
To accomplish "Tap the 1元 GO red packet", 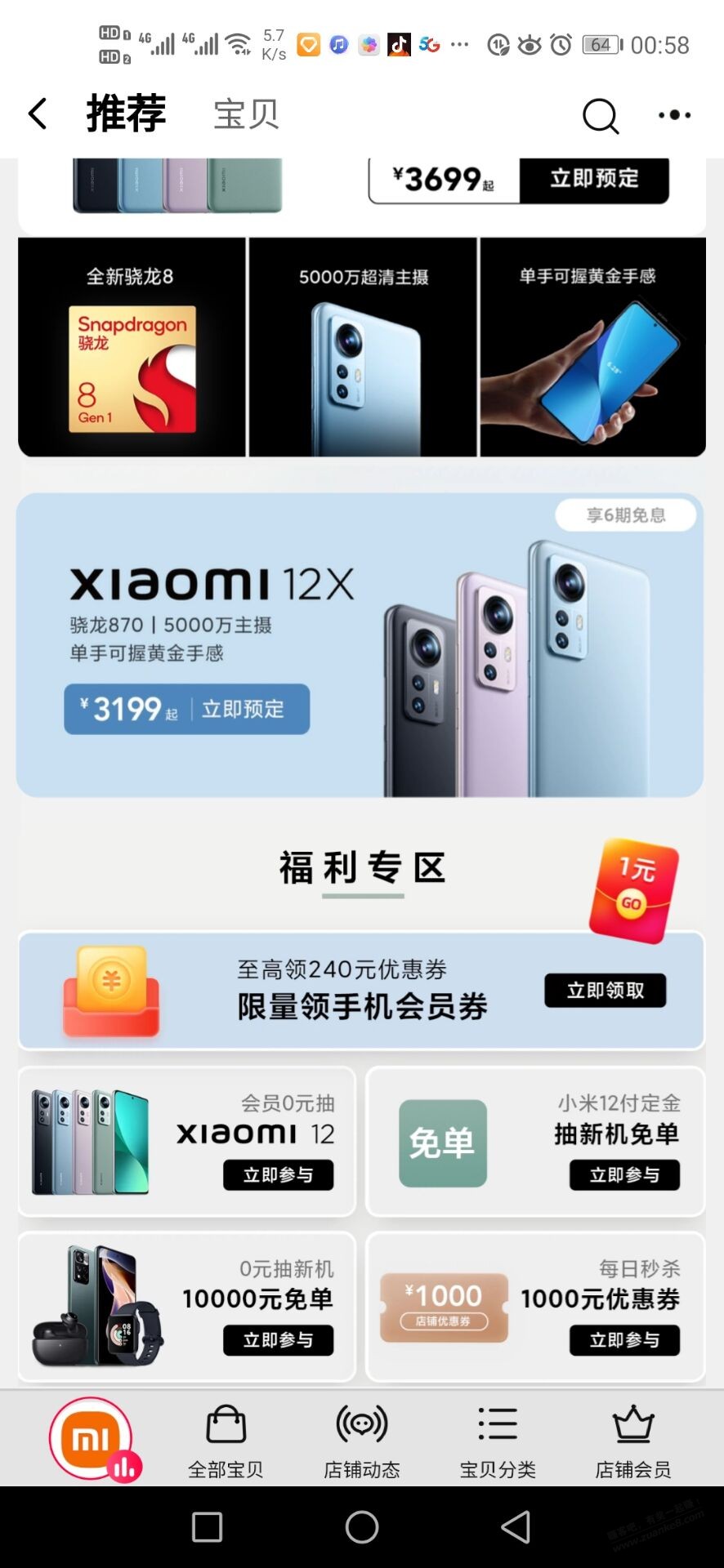I will click(x=634, y=891).
